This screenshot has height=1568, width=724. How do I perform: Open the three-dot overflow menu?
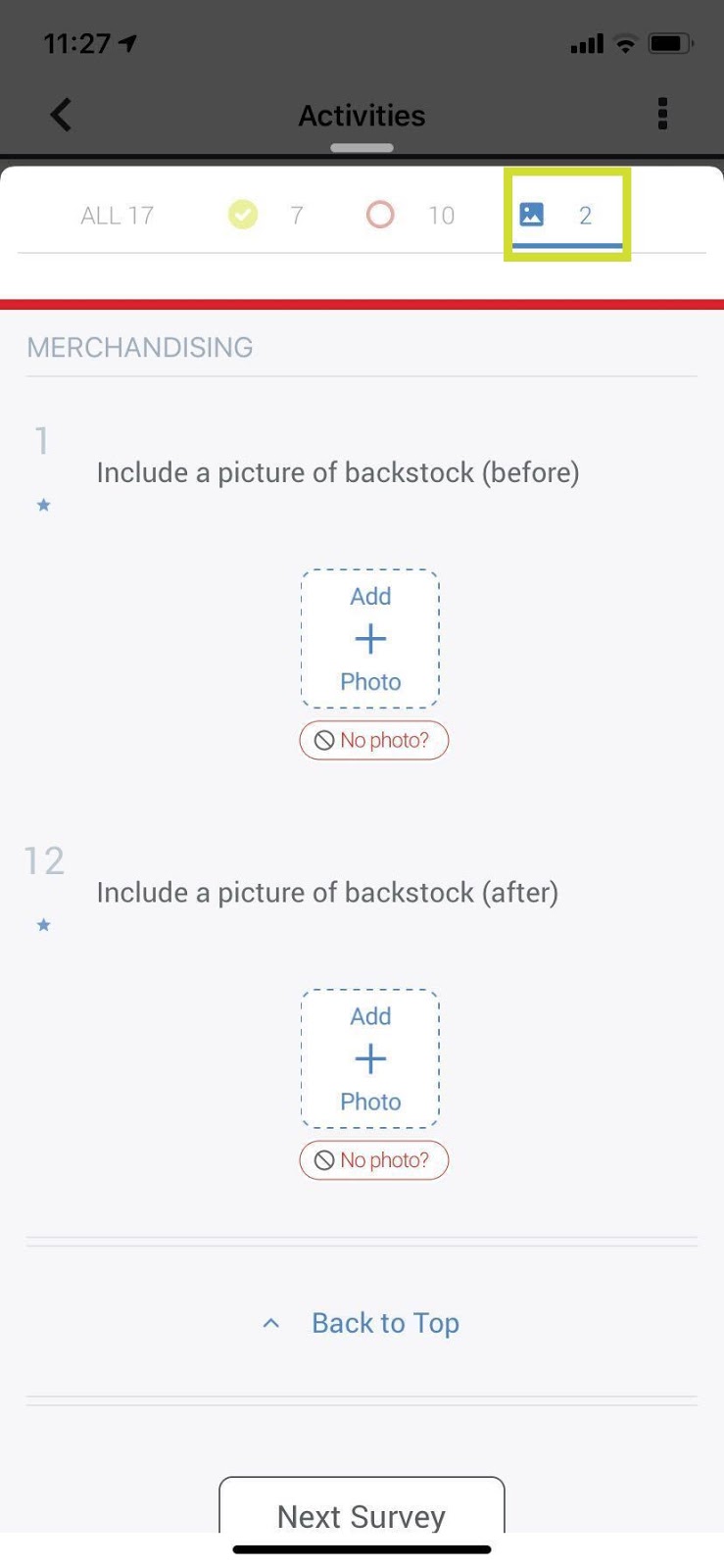663,114
